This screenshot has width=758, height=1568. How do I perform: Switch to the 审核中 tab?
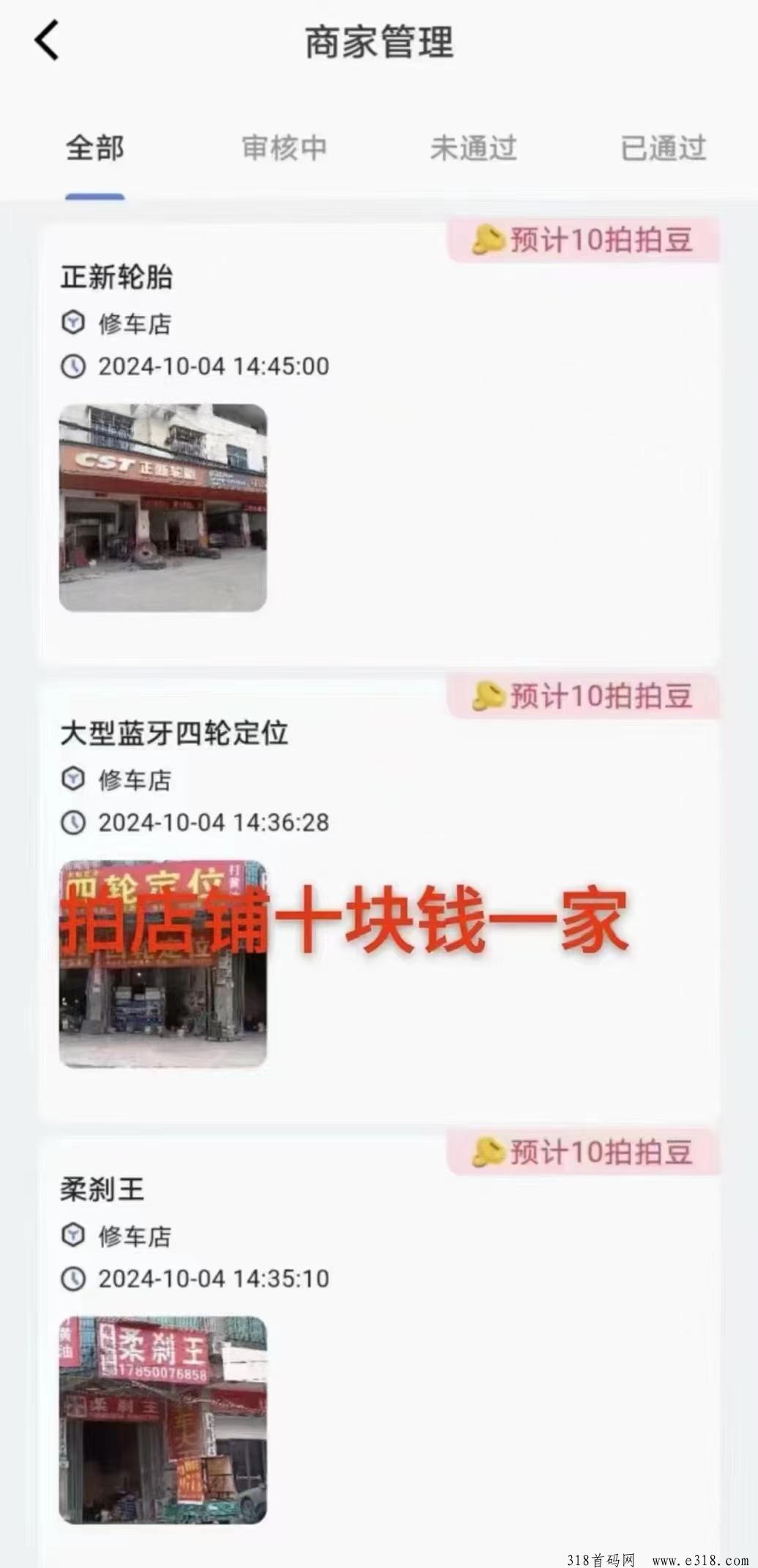pos(284,149)
